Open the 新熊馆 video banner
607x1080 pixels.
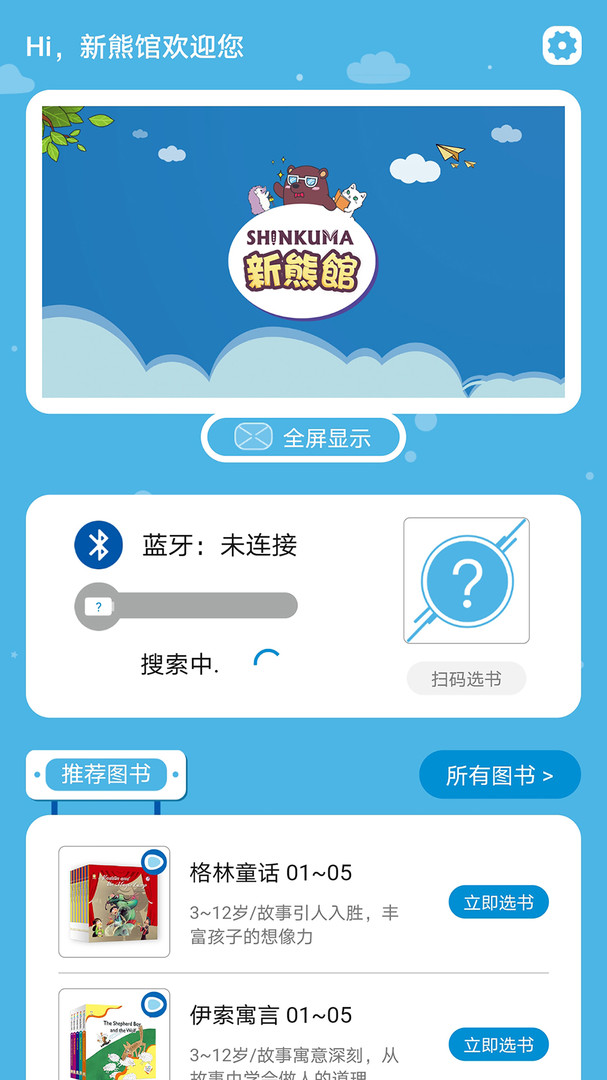pos(303,251)
